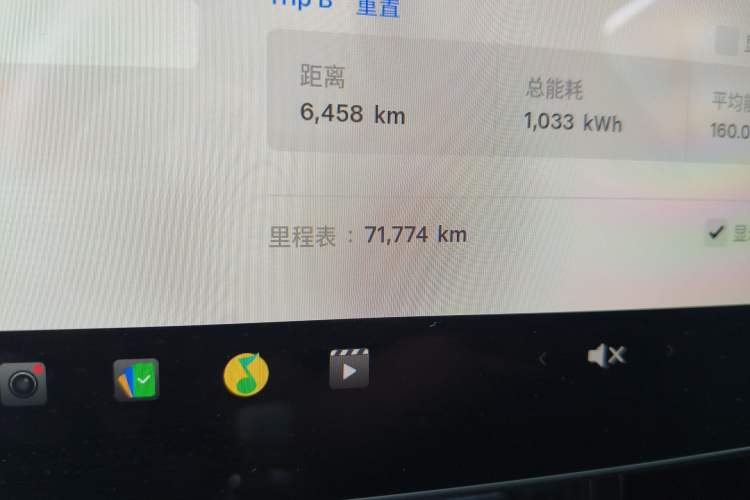This screenshot has height=500, width=750.
Task: Open the green checkmark cards app
Action: [x=135, y=380]
